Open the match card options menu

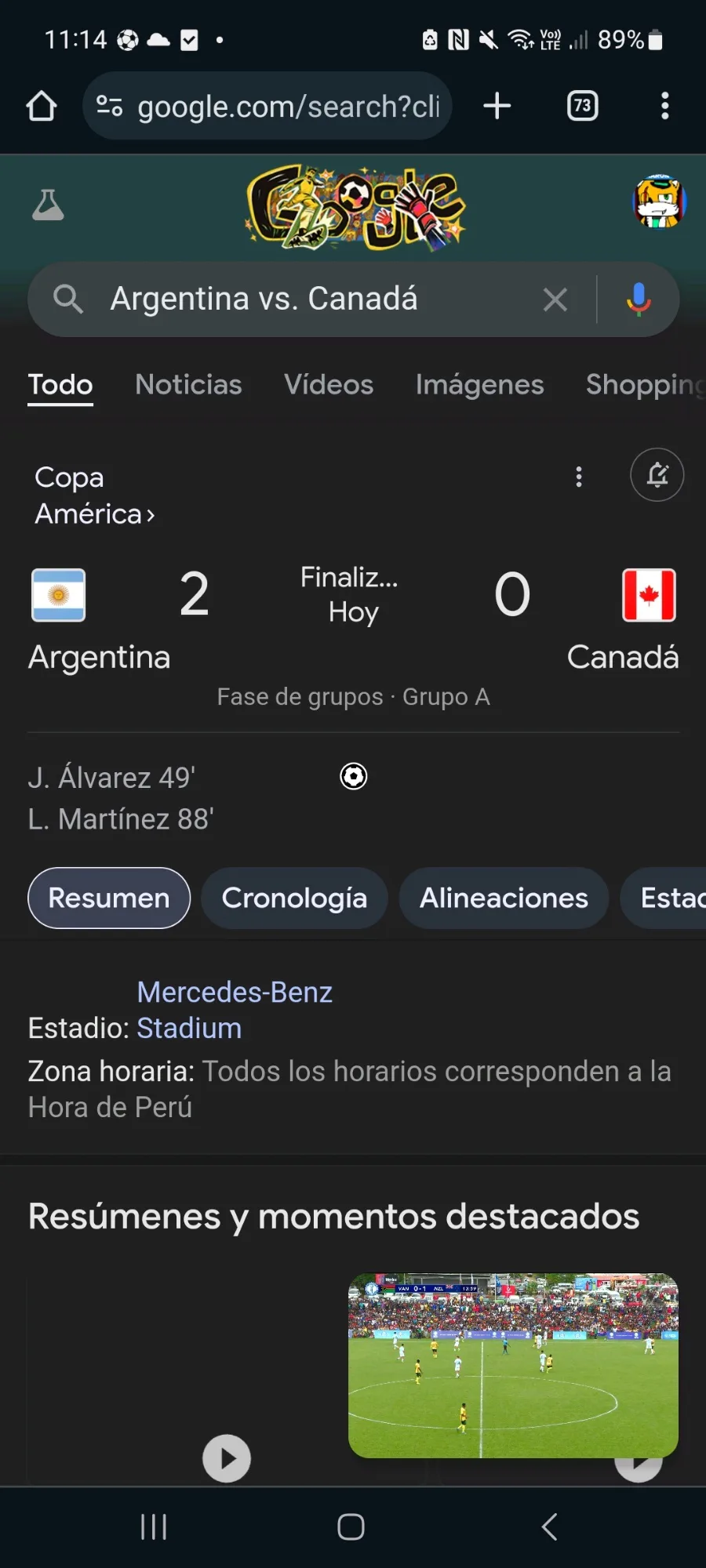pyautogui.click(x=579, y=477)
